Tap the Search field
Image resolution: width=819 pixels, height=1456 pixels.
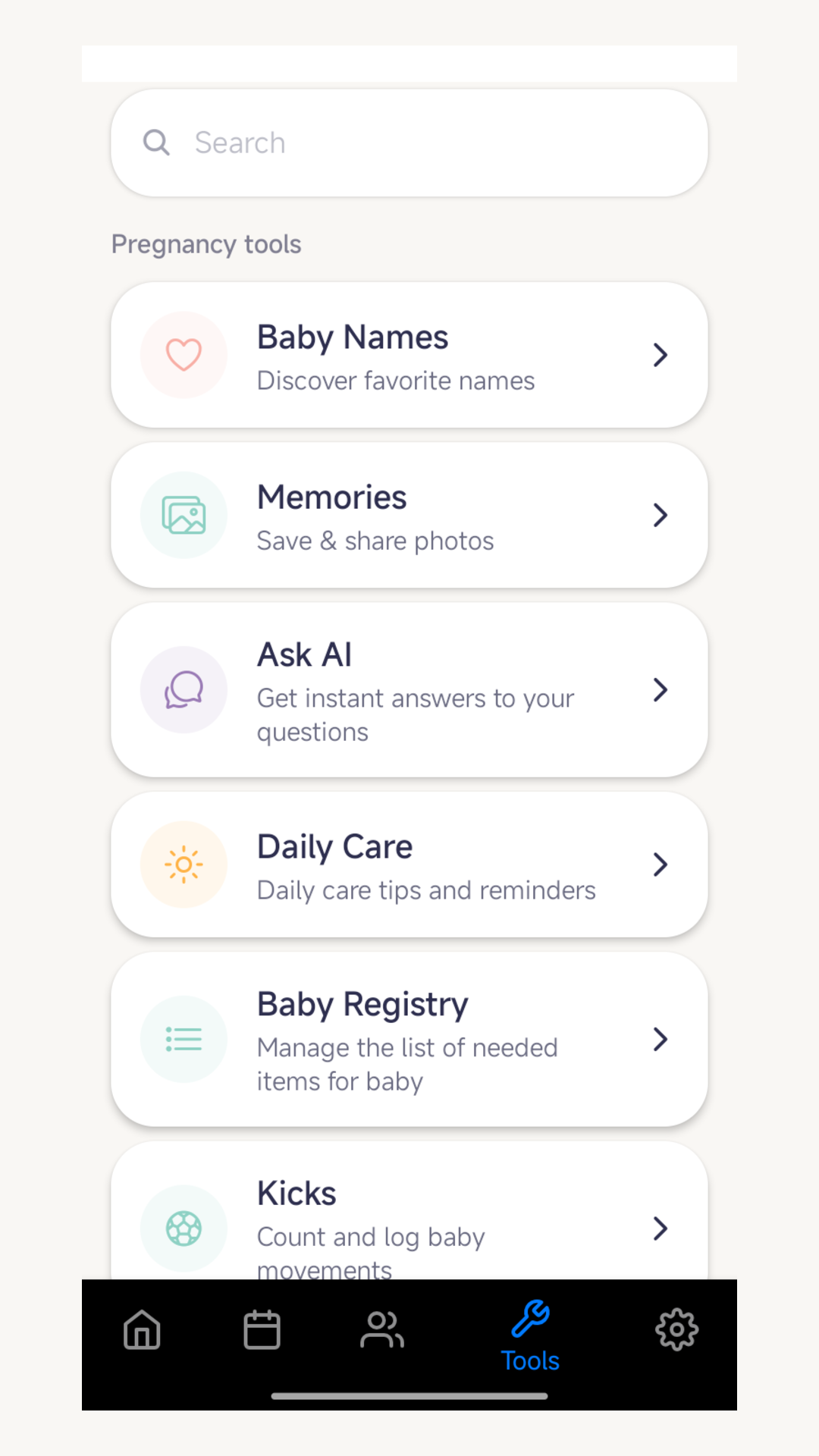[x=409, y=143]
